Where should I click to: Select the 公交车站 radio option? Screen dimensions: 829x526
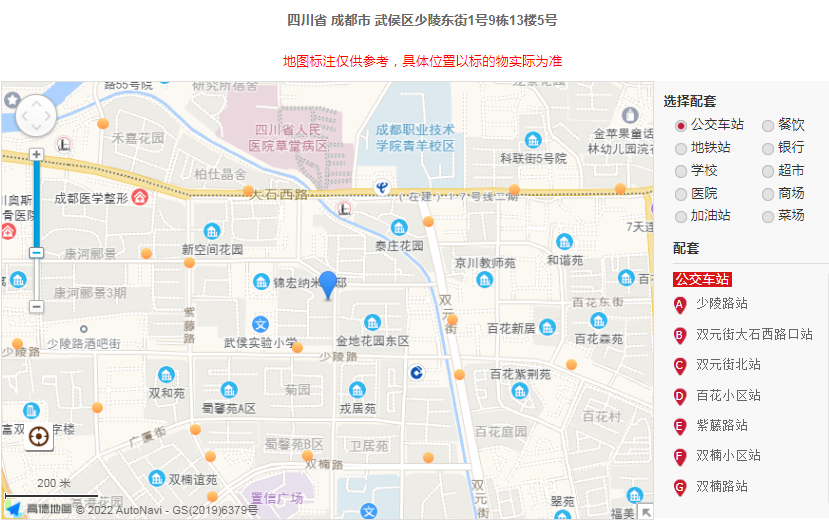click(681, 125)
